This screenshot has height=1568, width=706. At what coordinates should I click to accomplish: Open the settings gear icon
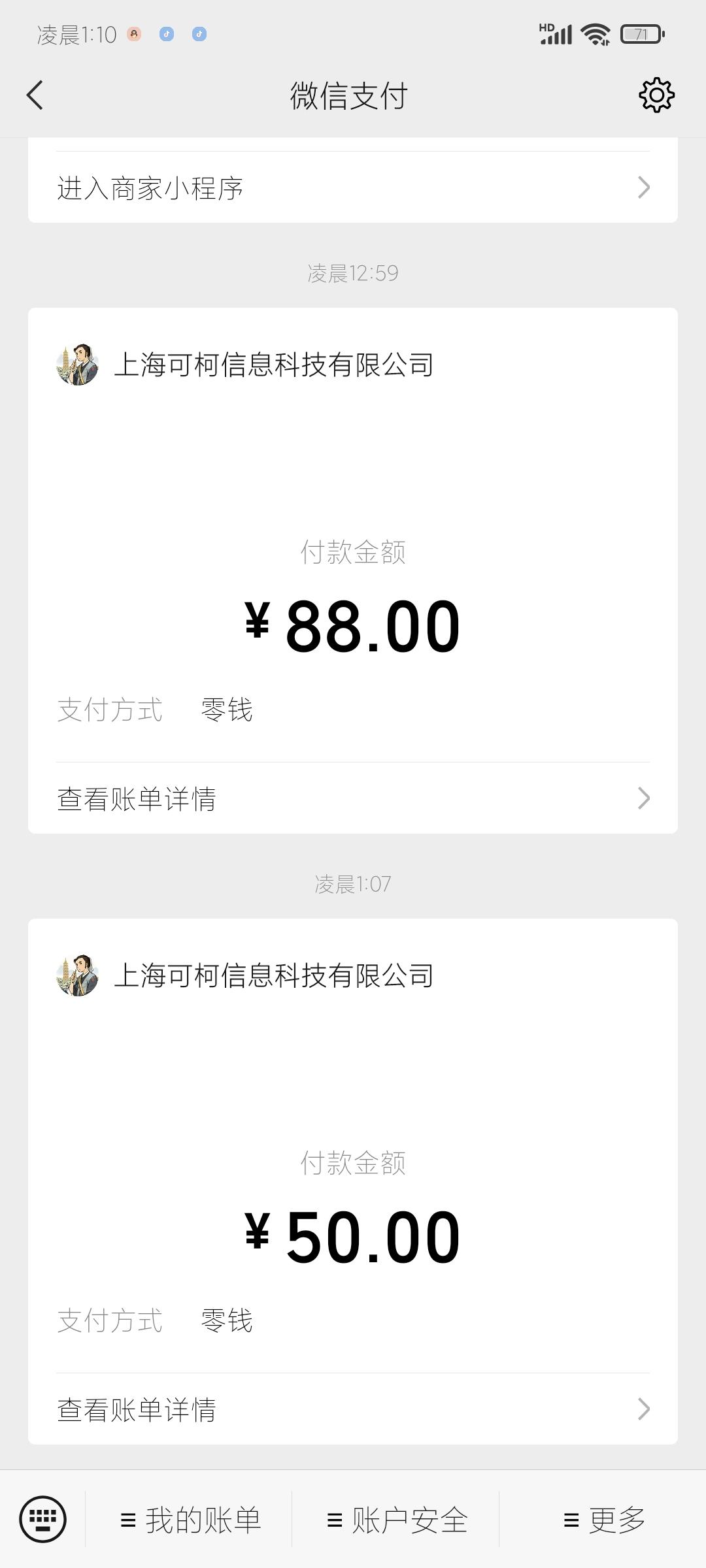click(656, 95)
